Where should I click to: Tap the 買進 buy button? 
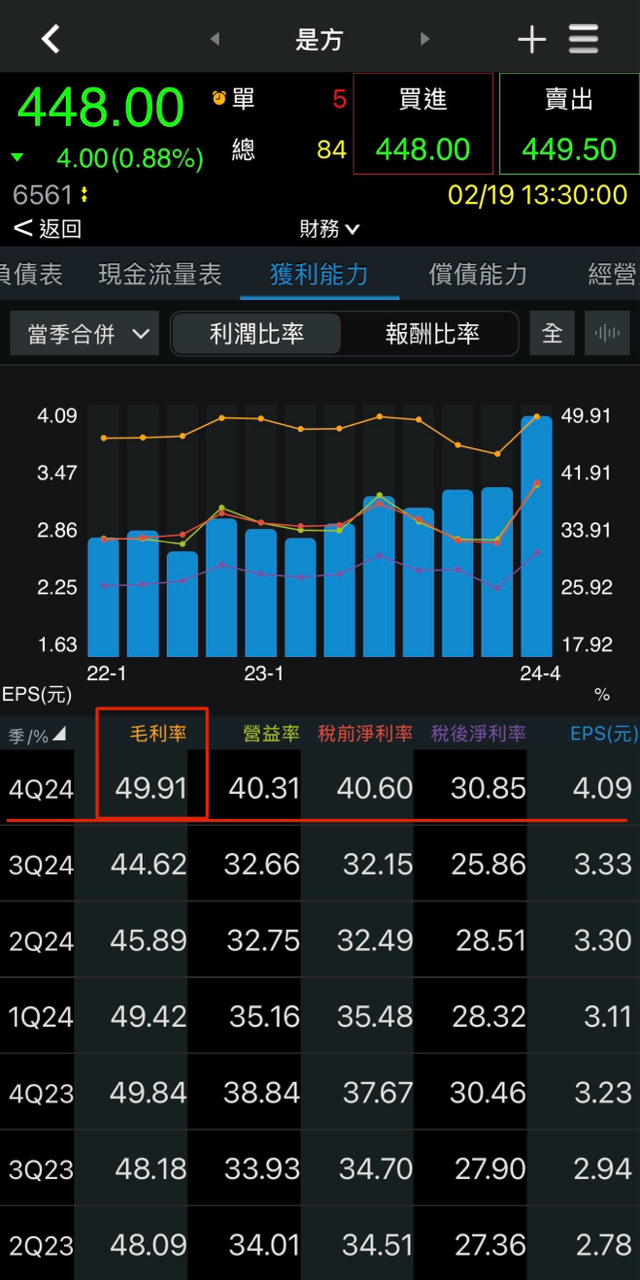tap(423, 124)
